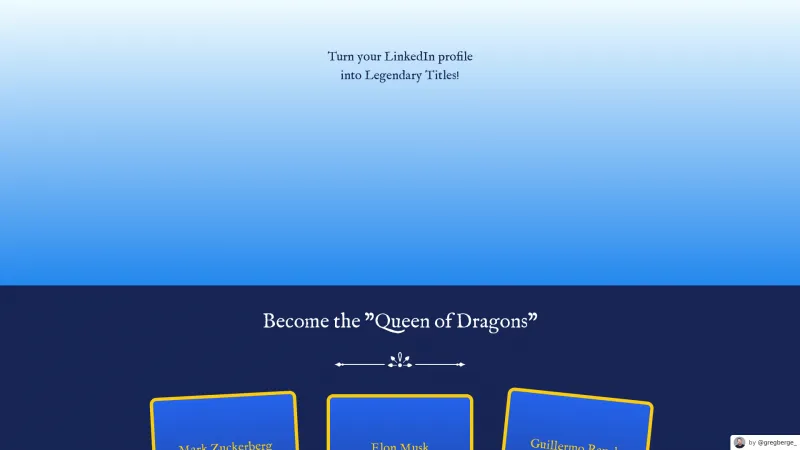Open the by @gregberge_ credit link
The width and height of the screenshot is (800, 450).
click(765, 441)
